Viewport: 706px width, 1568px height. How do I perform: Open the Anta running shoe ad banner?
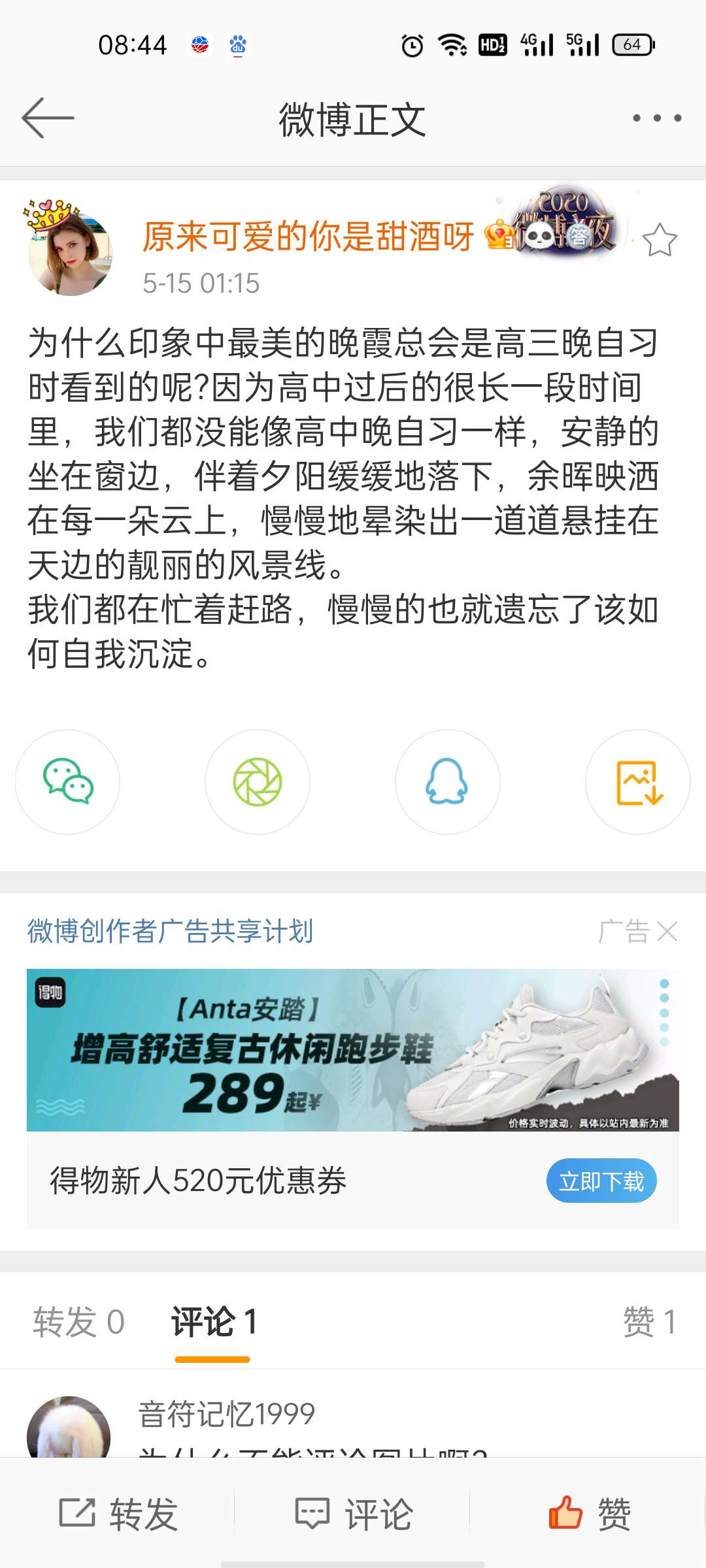click(352, 1050)
